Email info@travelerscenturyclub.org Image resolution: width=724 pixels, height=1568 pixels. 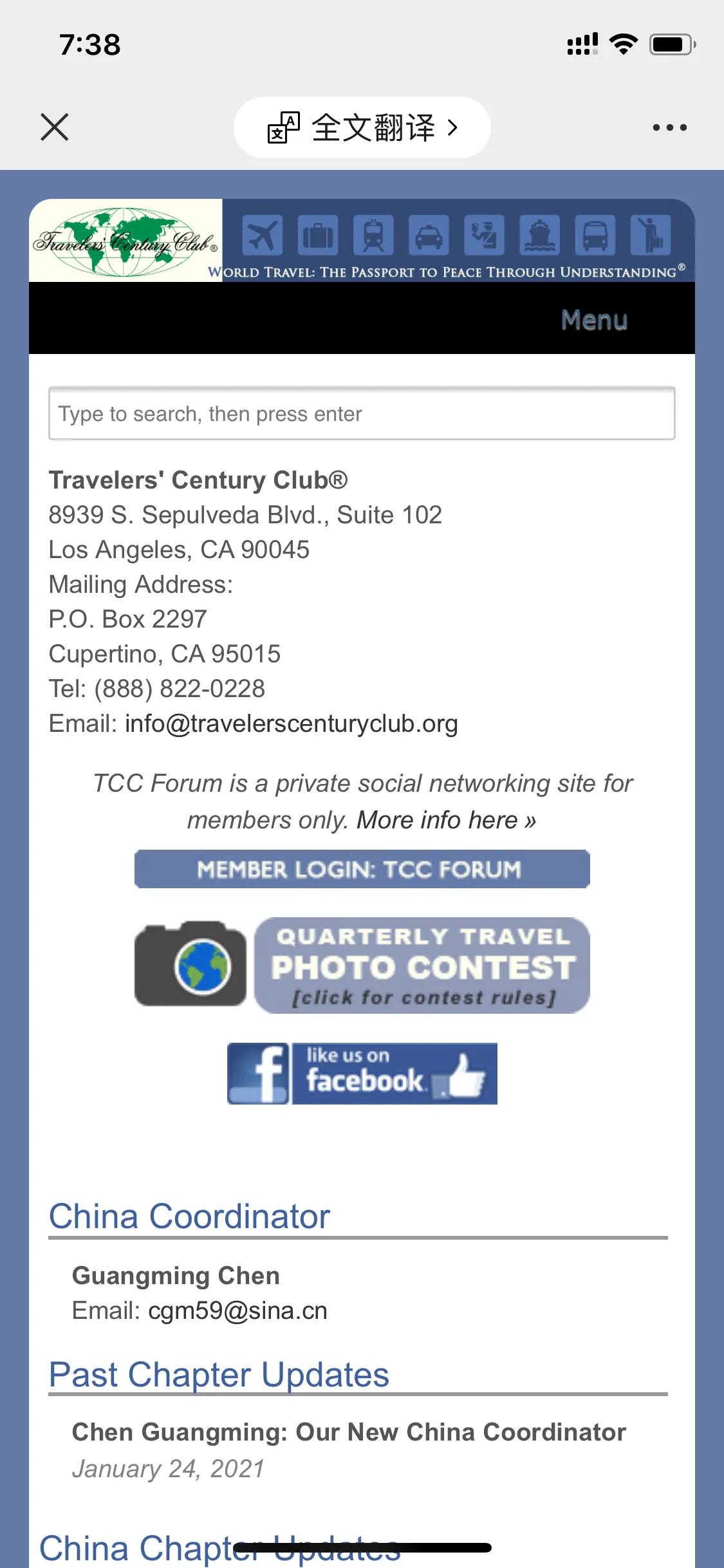point(291,724)
